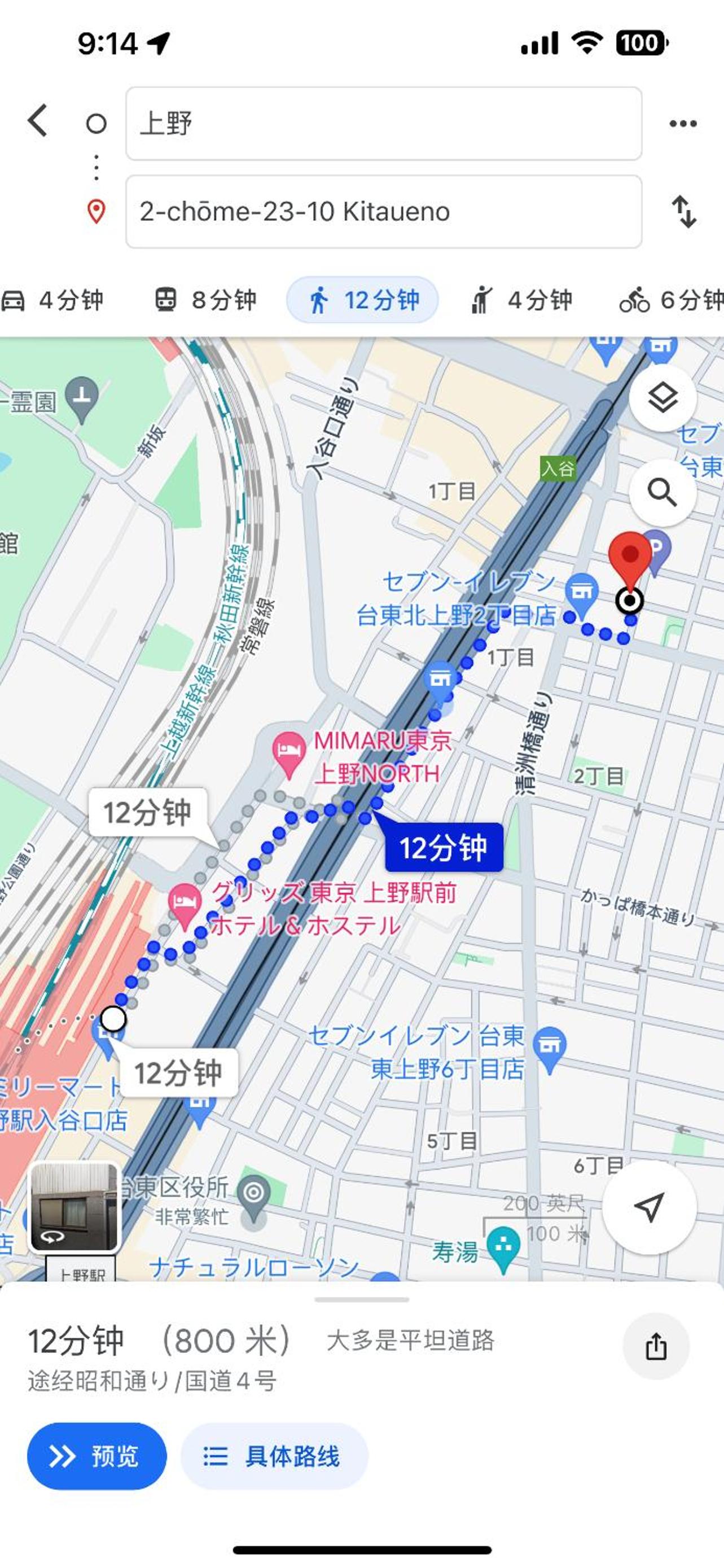
Task: Swap origin and destination
Action: [684, 212]
